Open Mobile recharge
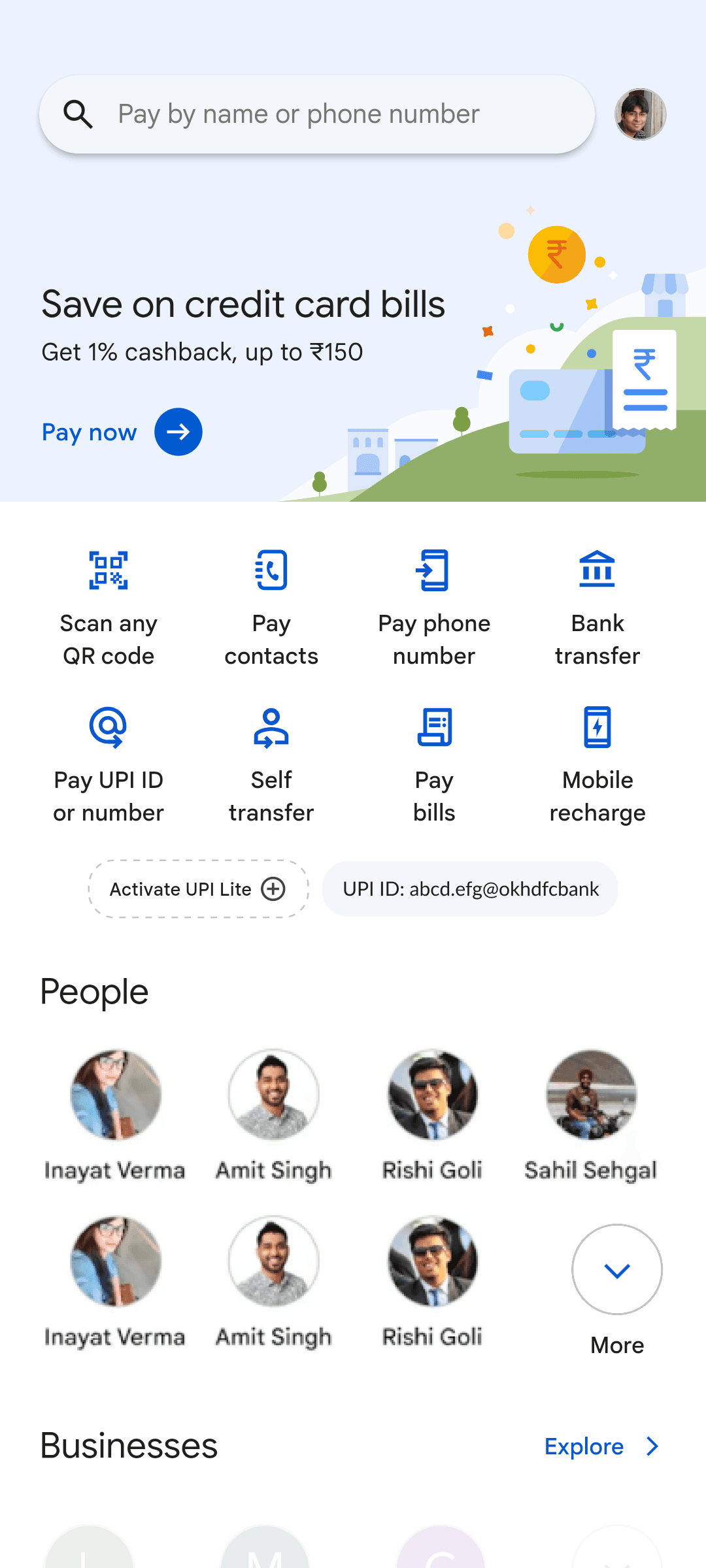 [x=597, y=765]
